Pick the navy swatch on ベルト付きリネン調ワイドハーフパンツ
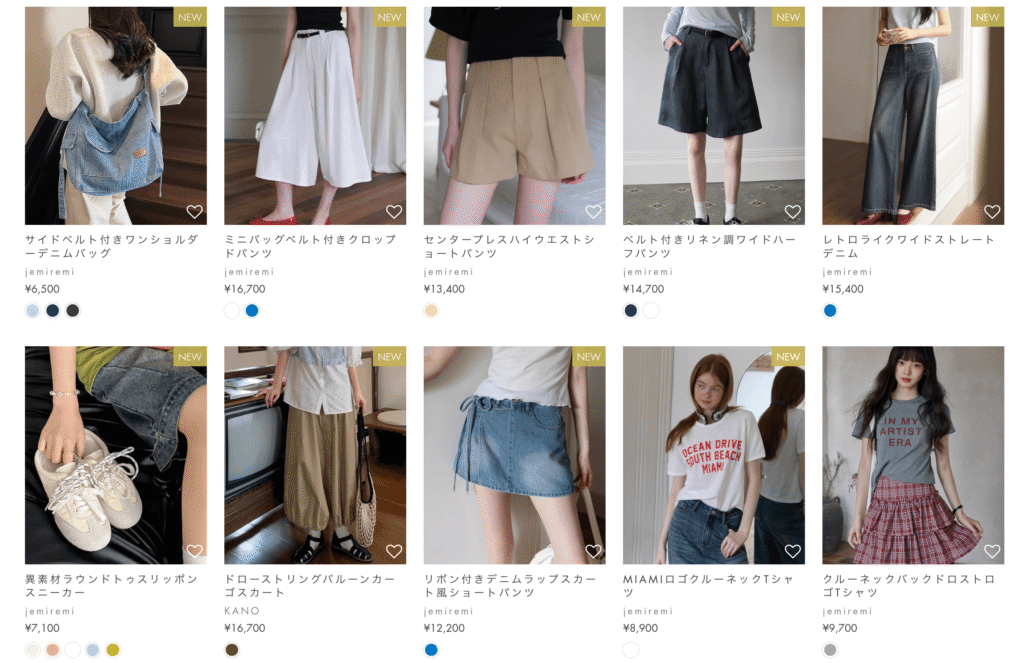 631,311
